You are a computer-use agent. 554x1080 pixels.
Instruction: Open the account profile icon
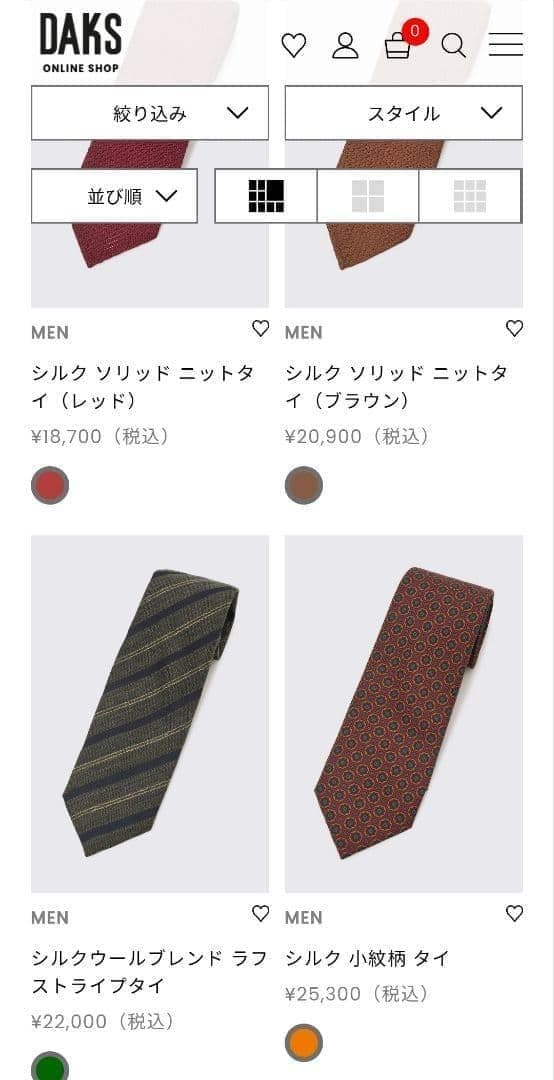[x=345, y=45]
